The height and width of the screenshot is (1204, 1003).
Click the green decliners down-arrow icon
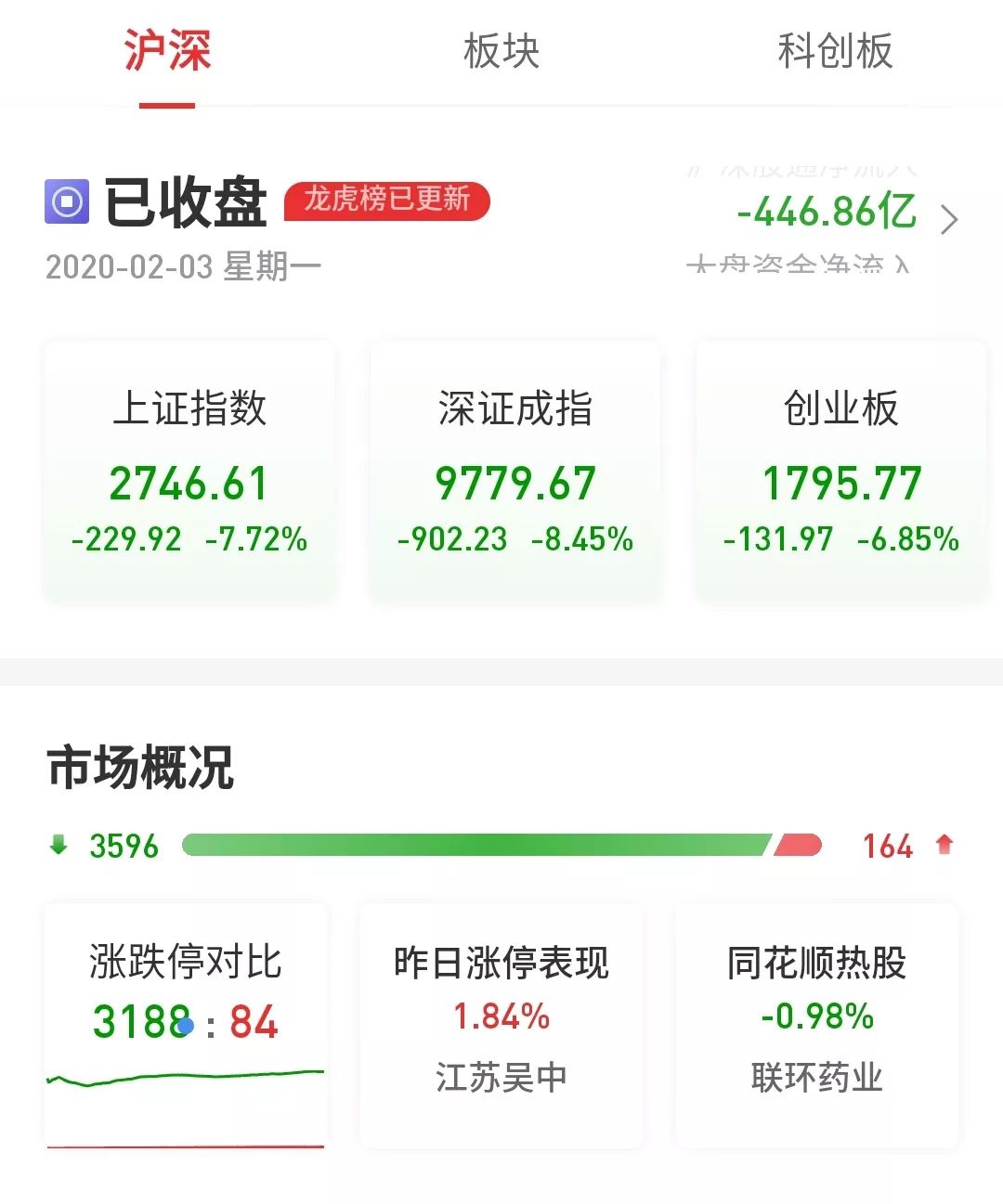(58, 846)
